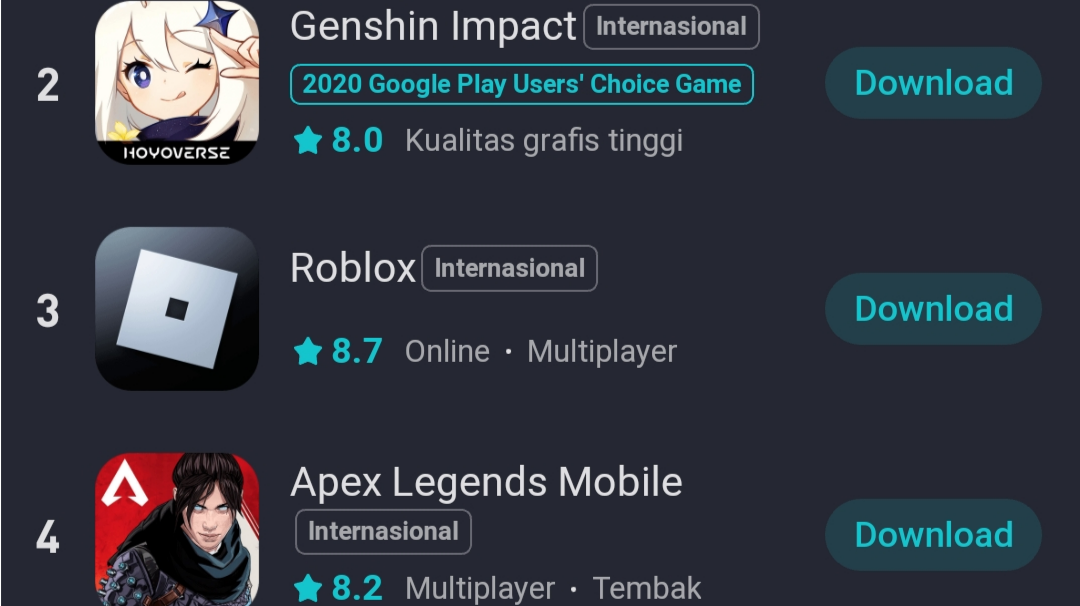
Task: Download Roblox
Action: (x=932, y=309)
